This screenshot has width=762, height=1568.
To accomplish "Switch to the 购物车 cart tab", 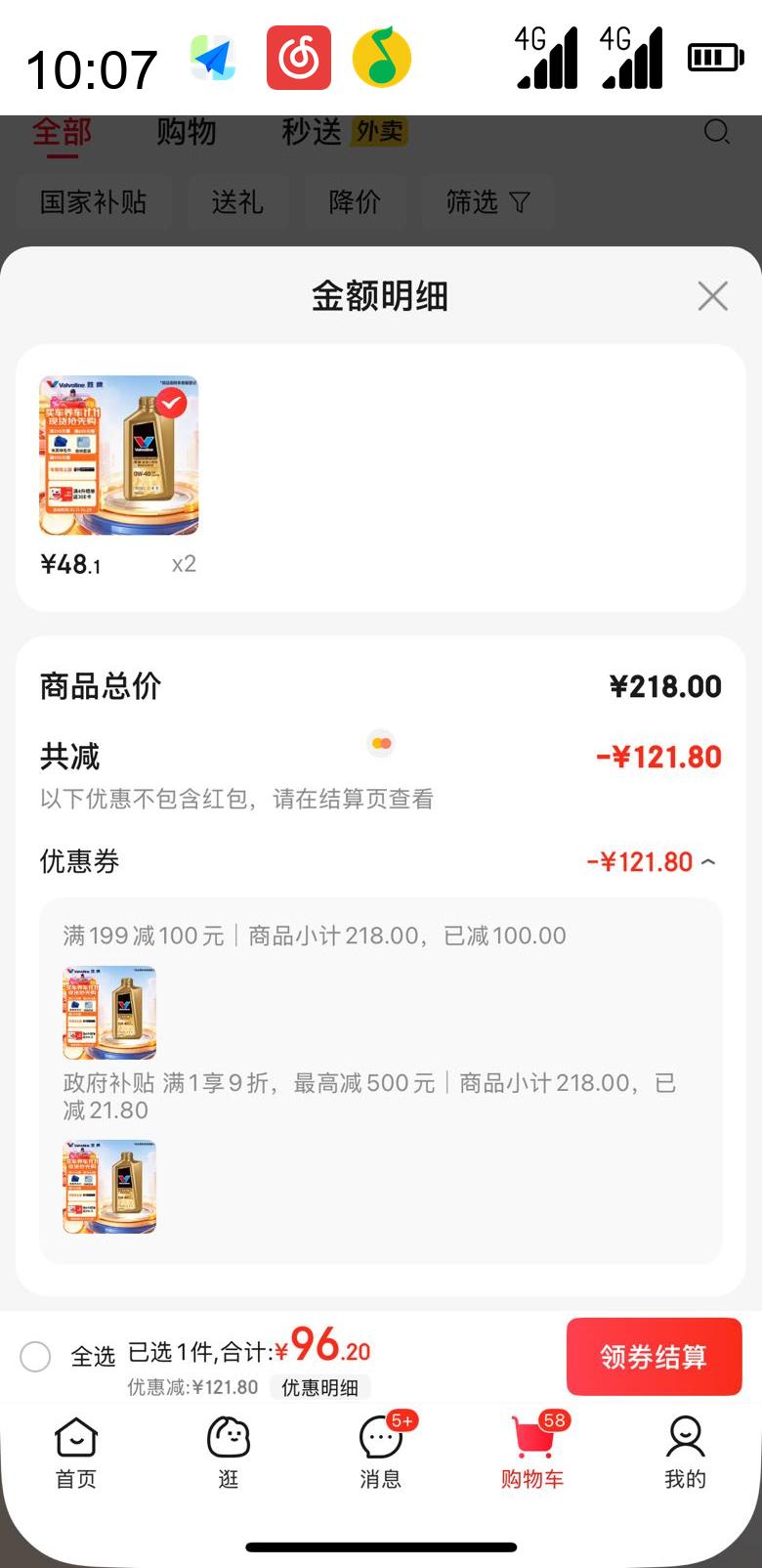I will coord(532,1452).
